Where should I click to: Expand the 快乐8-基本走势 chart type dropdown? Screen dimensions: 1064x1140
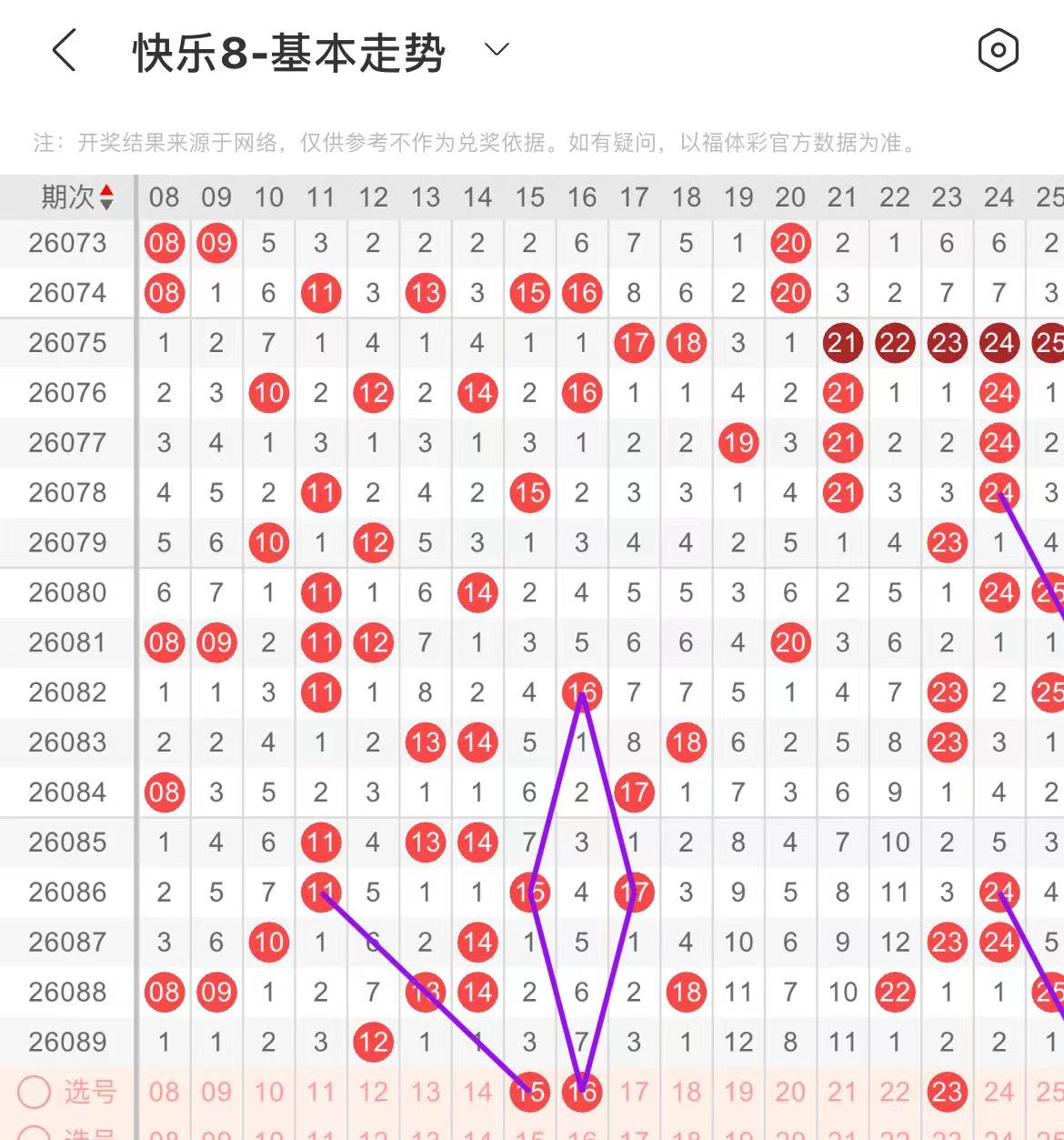(497, 49)
